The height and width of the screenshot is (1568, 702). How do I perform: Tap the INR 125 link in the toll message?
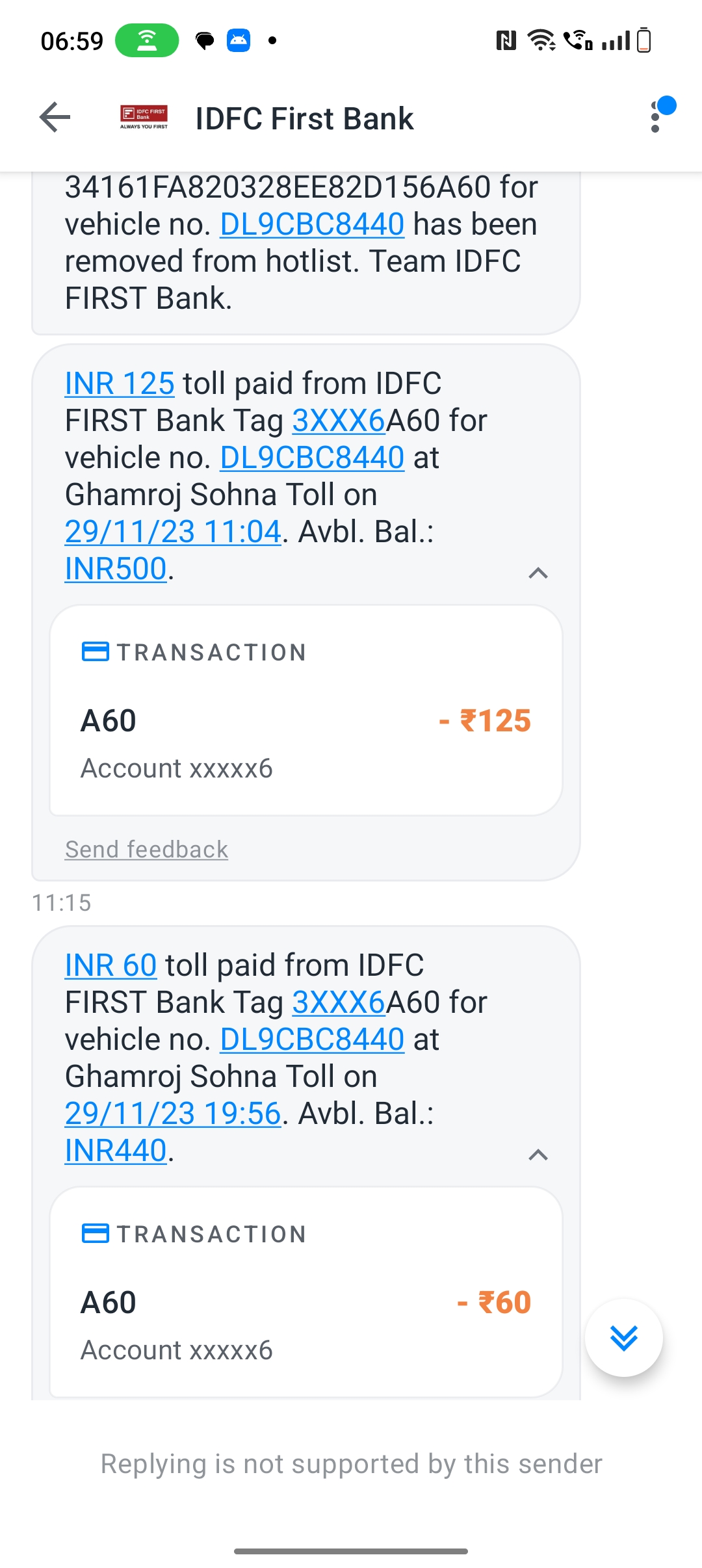(x=120, y=384)
